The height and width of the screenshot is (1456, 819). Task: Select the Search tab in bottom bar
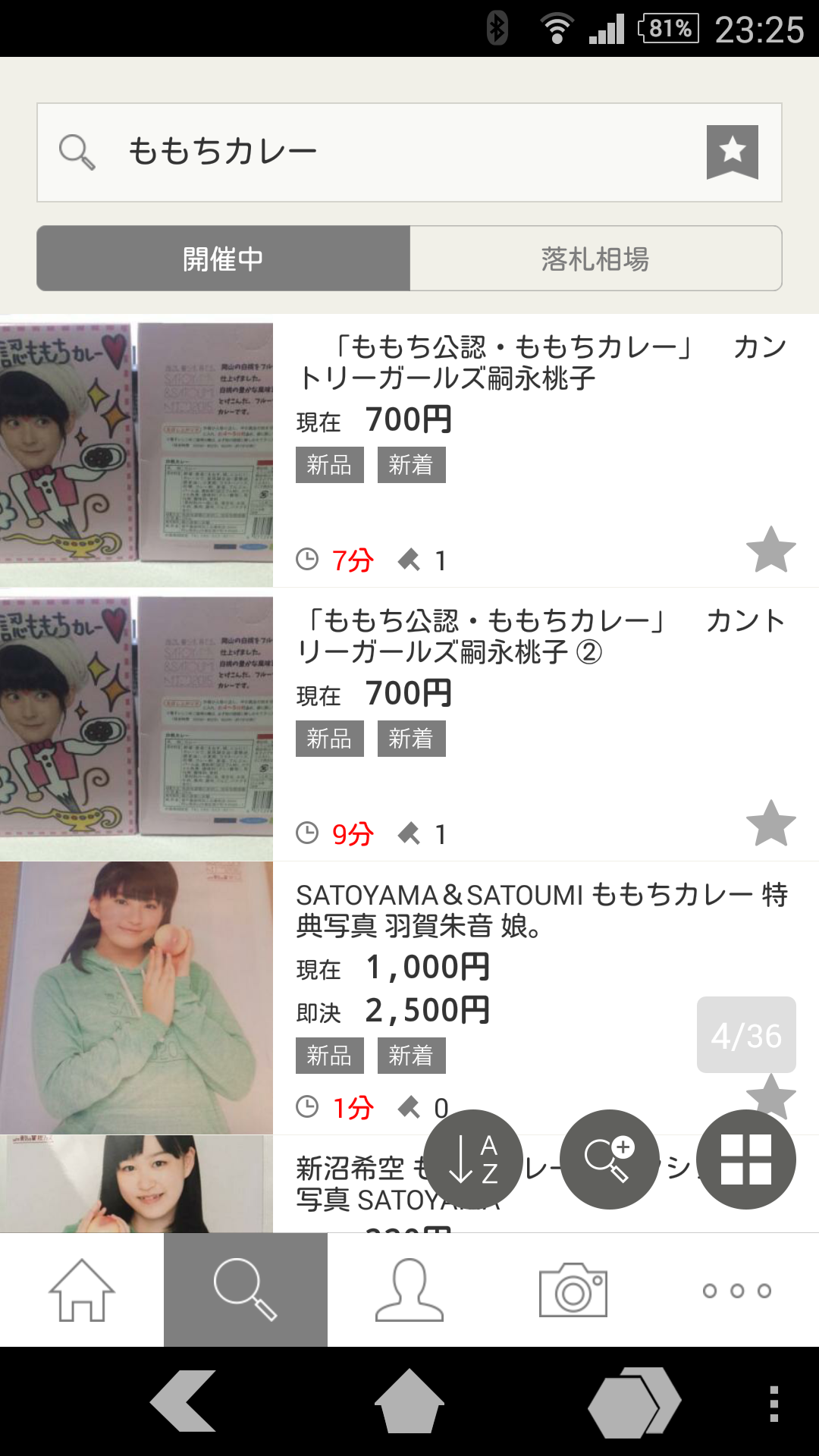pyautogui.click(x=246, y=1290)
